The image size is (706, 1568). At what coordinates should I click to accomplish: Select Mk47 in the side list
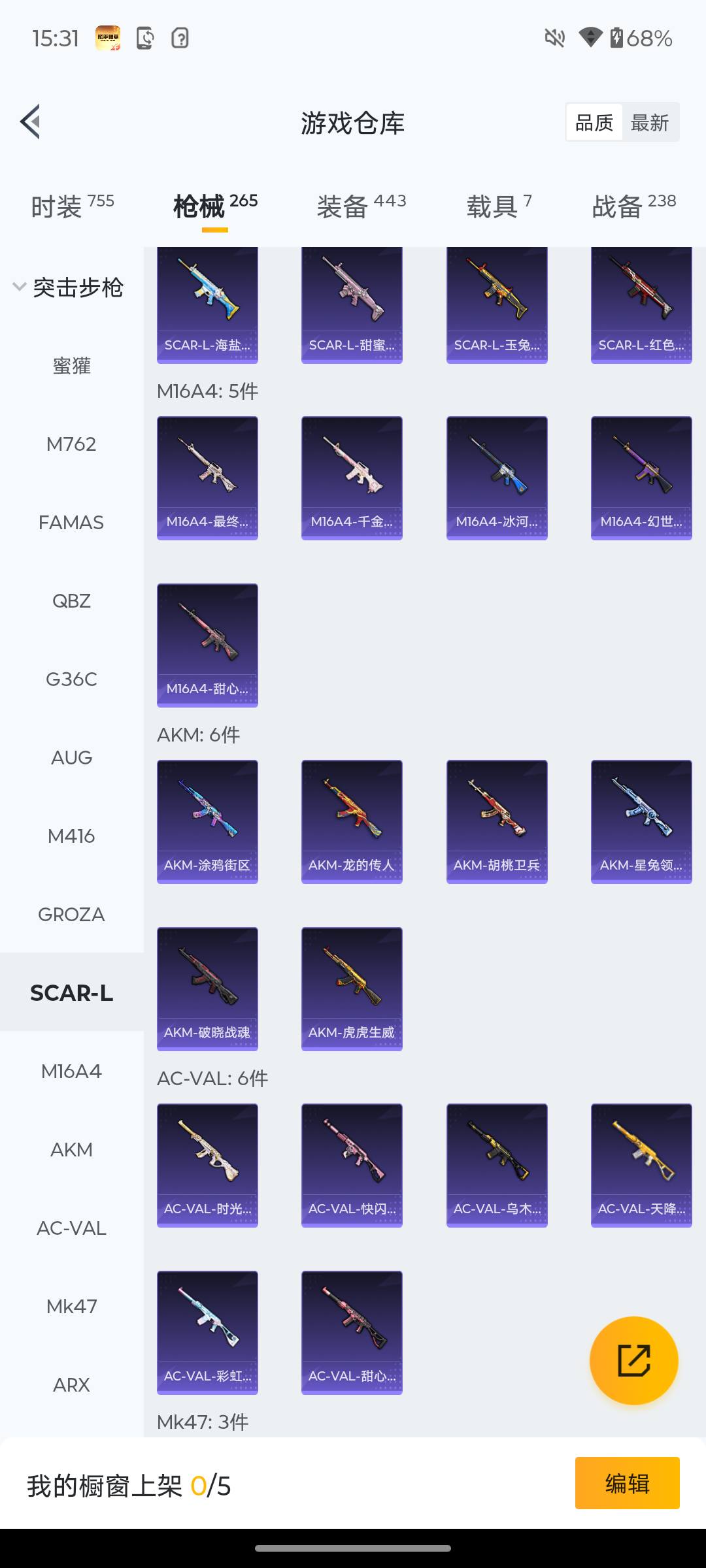pos(71,1307)
